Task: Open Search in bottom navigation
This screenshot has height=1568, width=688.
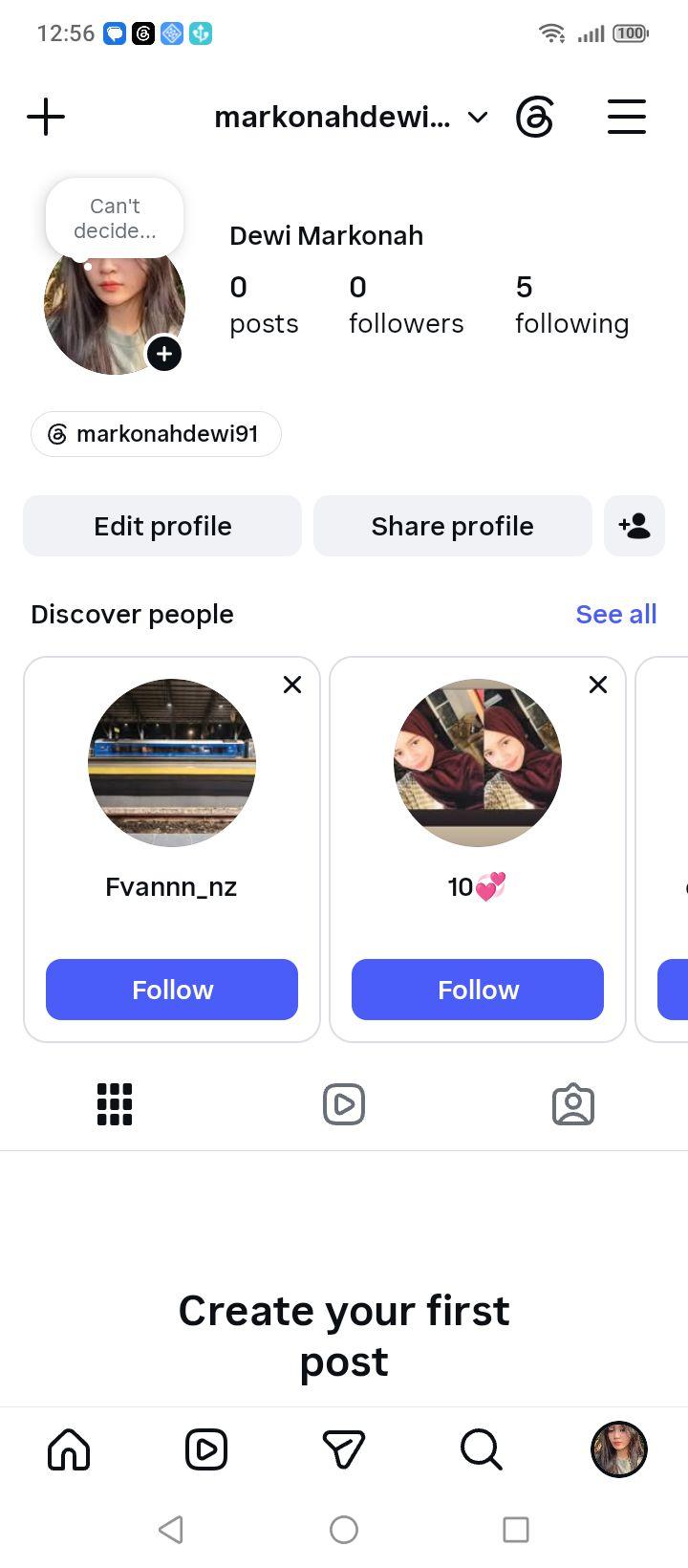Action: 482,1449
